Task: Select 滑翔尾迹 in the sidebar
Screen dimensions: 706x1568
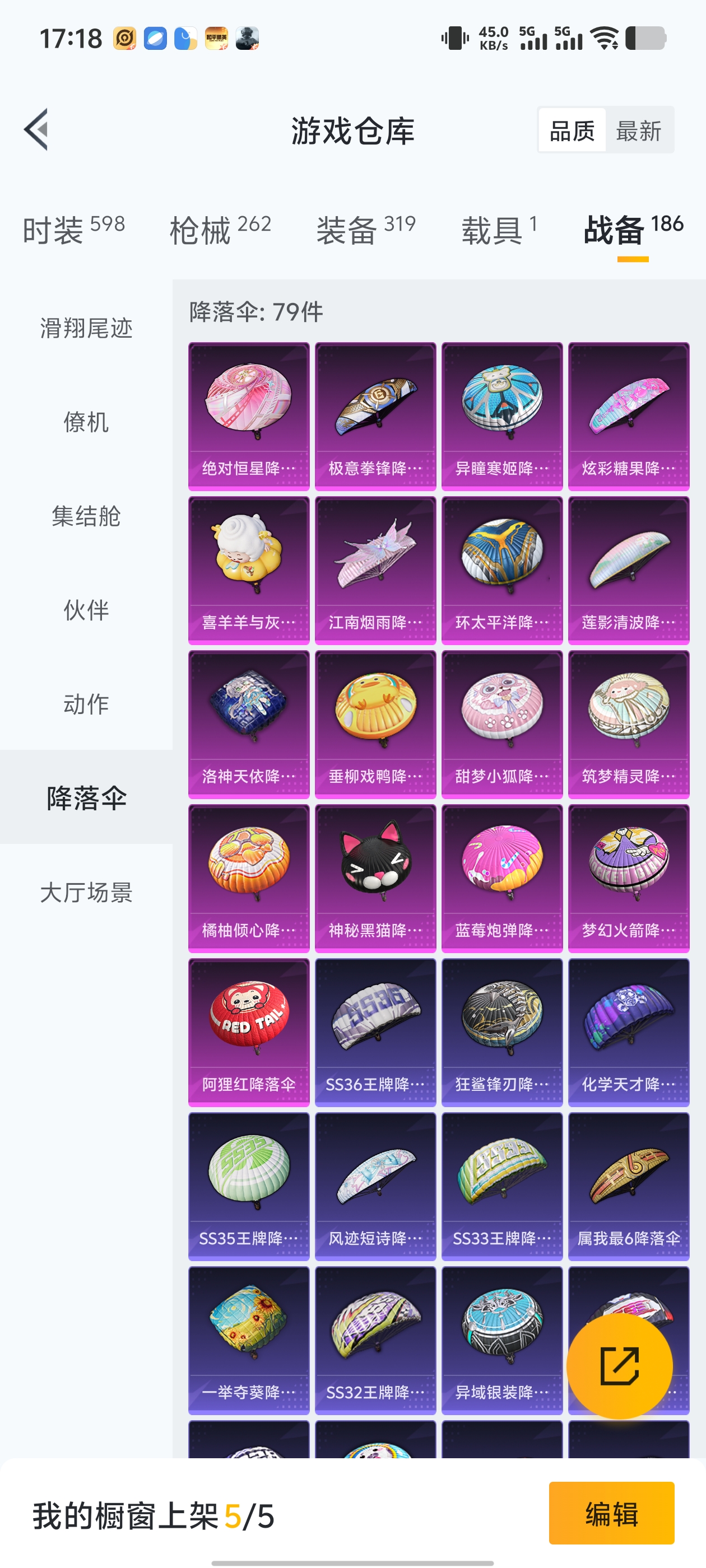Action: pos(86,329)
